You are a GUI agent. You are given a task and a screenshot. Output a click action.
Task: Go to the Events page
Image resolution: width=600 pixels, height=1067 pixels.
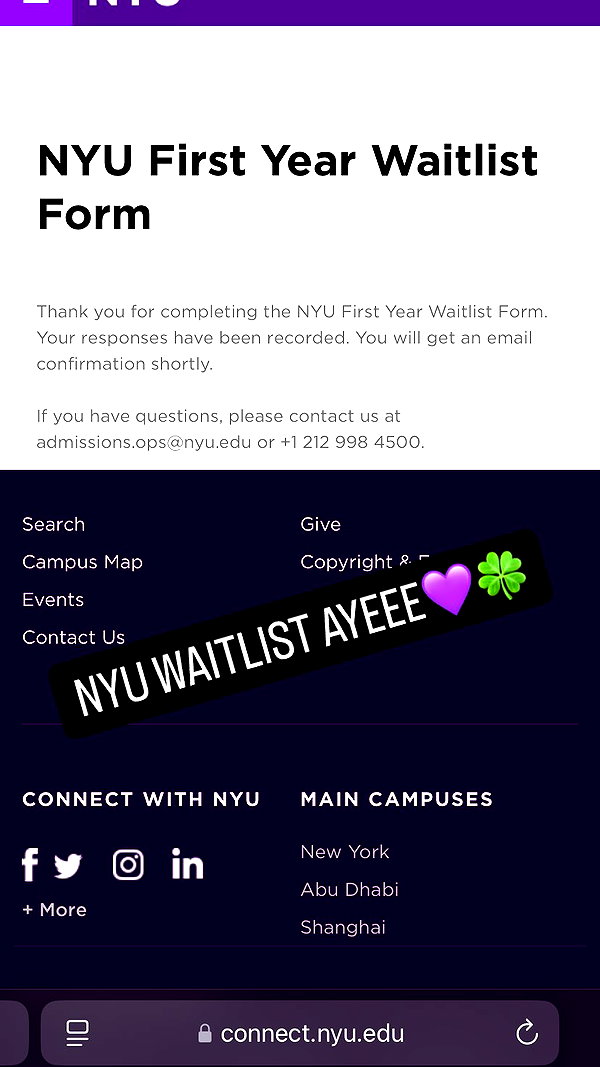coord(52,600)
